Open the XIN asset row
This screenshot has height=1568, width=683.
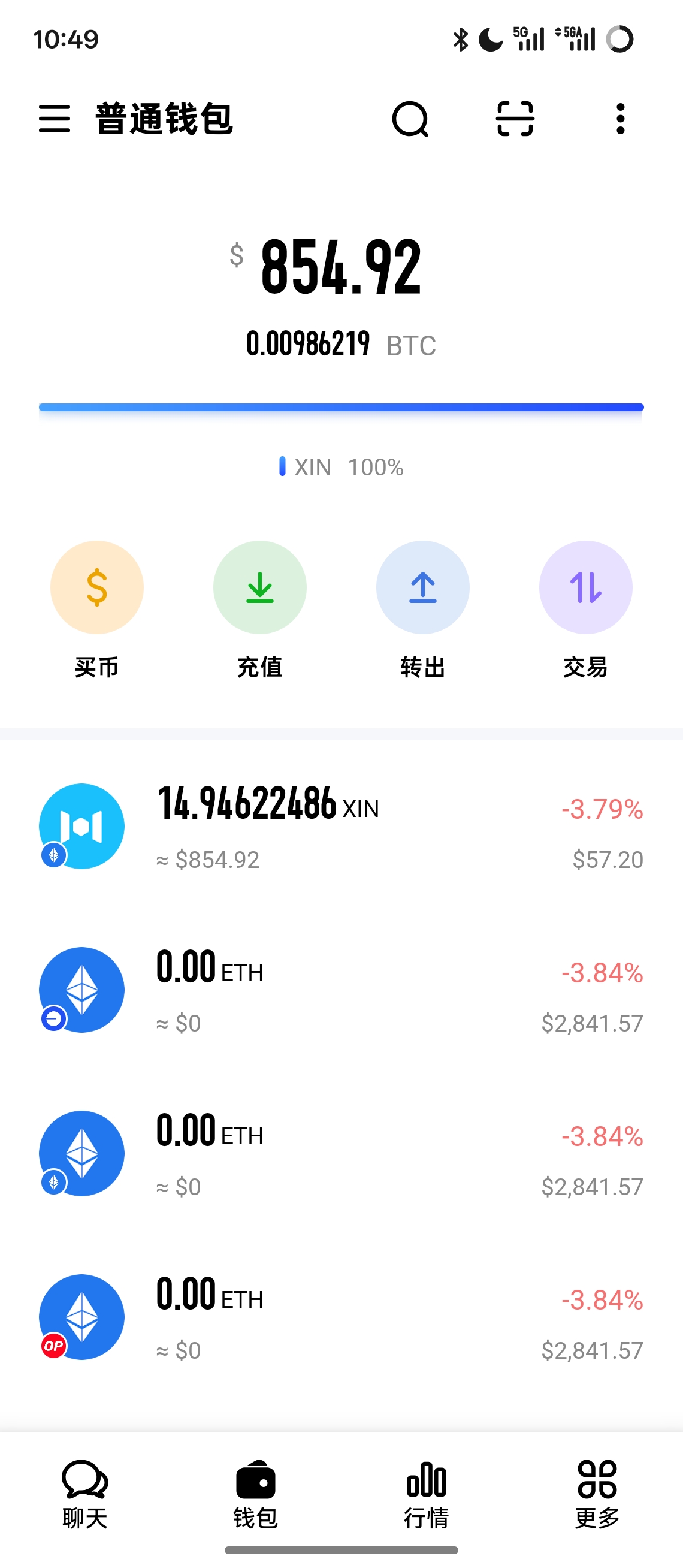[x=340, y=827]
